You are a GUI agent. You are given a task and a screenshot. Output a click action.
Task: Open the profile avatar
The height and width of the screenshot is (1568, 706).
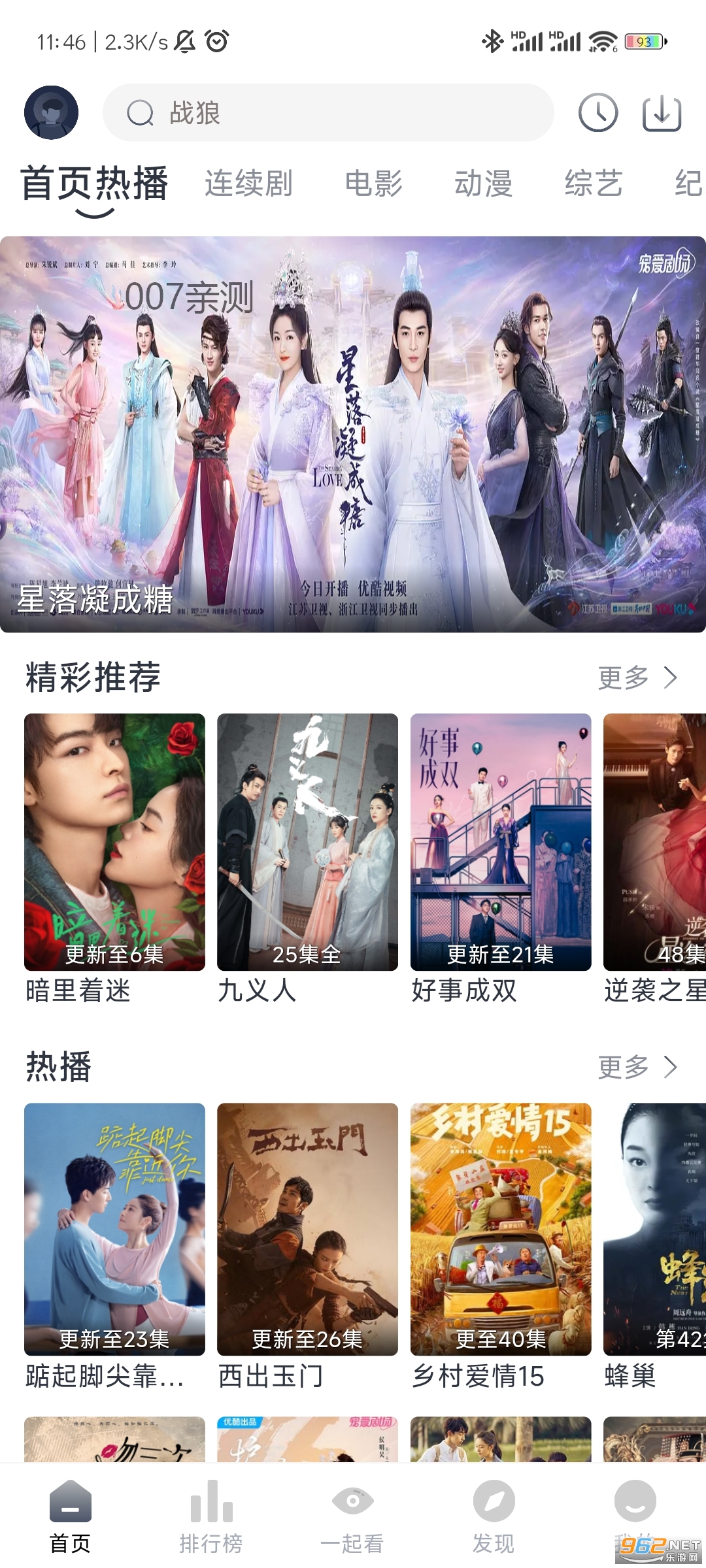pyautogui.click(x=51, y=112)
